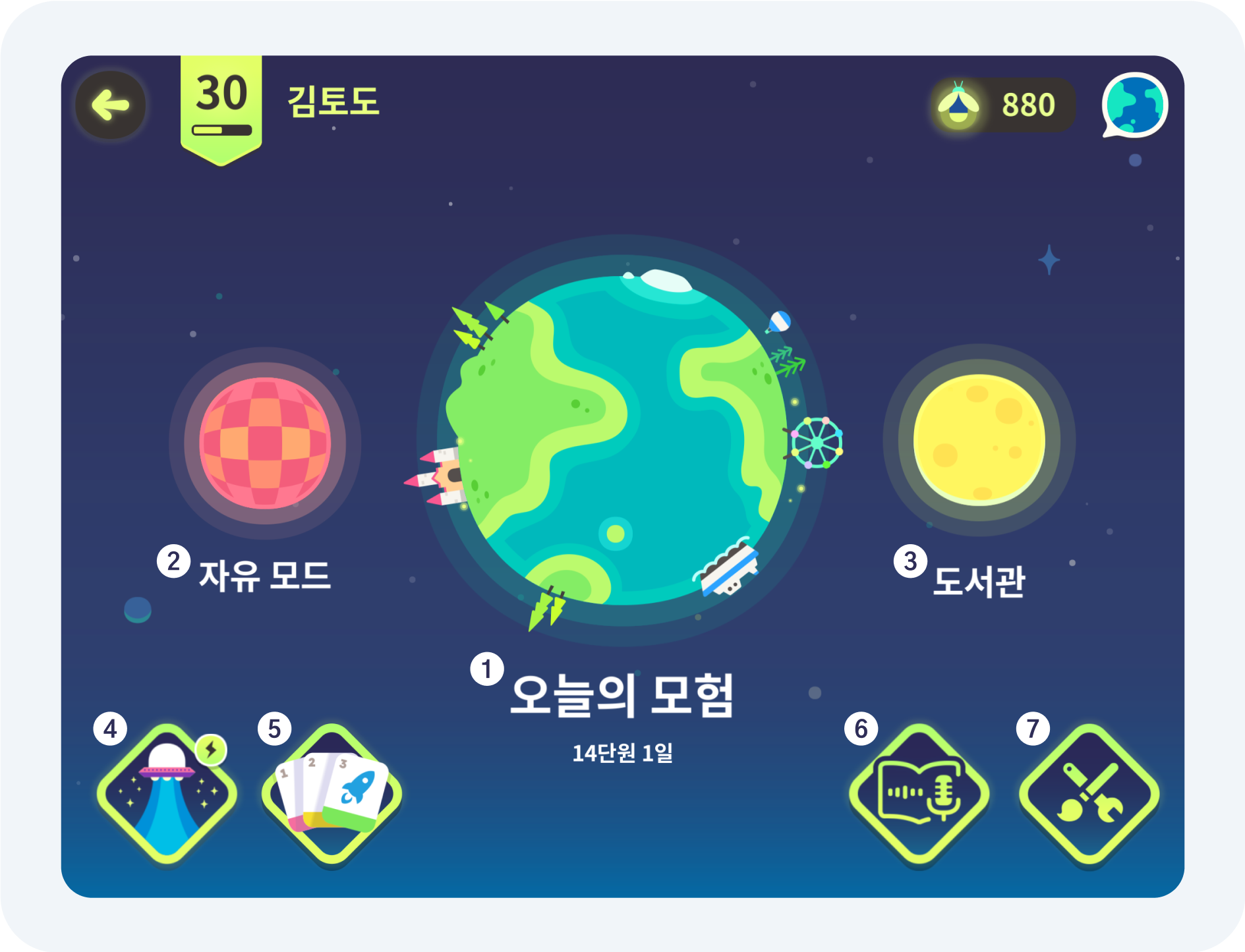Tap the level 30 badge

221,105
